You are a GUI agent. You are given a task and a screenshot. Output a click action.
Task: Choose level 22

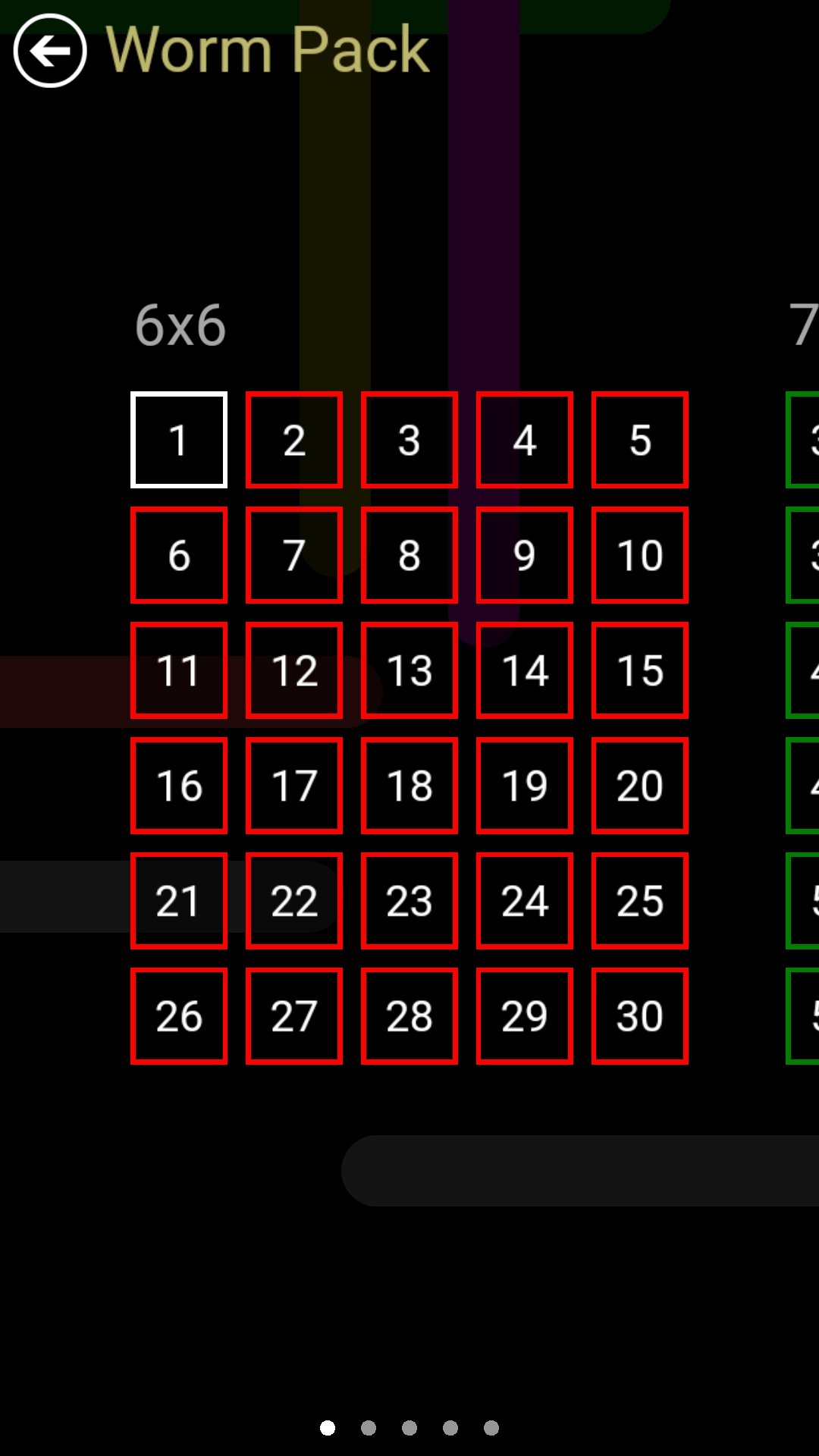(294, 901)
